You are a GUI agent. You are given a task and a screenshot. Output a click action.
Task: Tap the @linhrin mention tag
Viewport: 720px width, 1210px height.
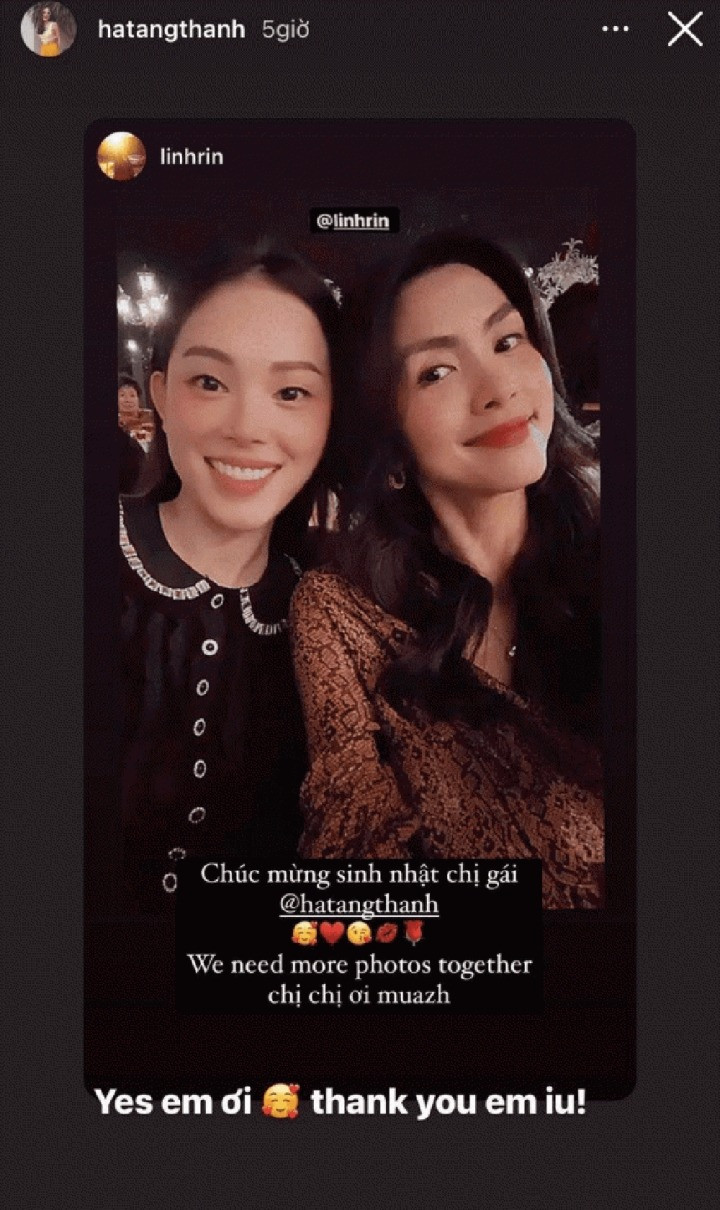pos(353,221)
